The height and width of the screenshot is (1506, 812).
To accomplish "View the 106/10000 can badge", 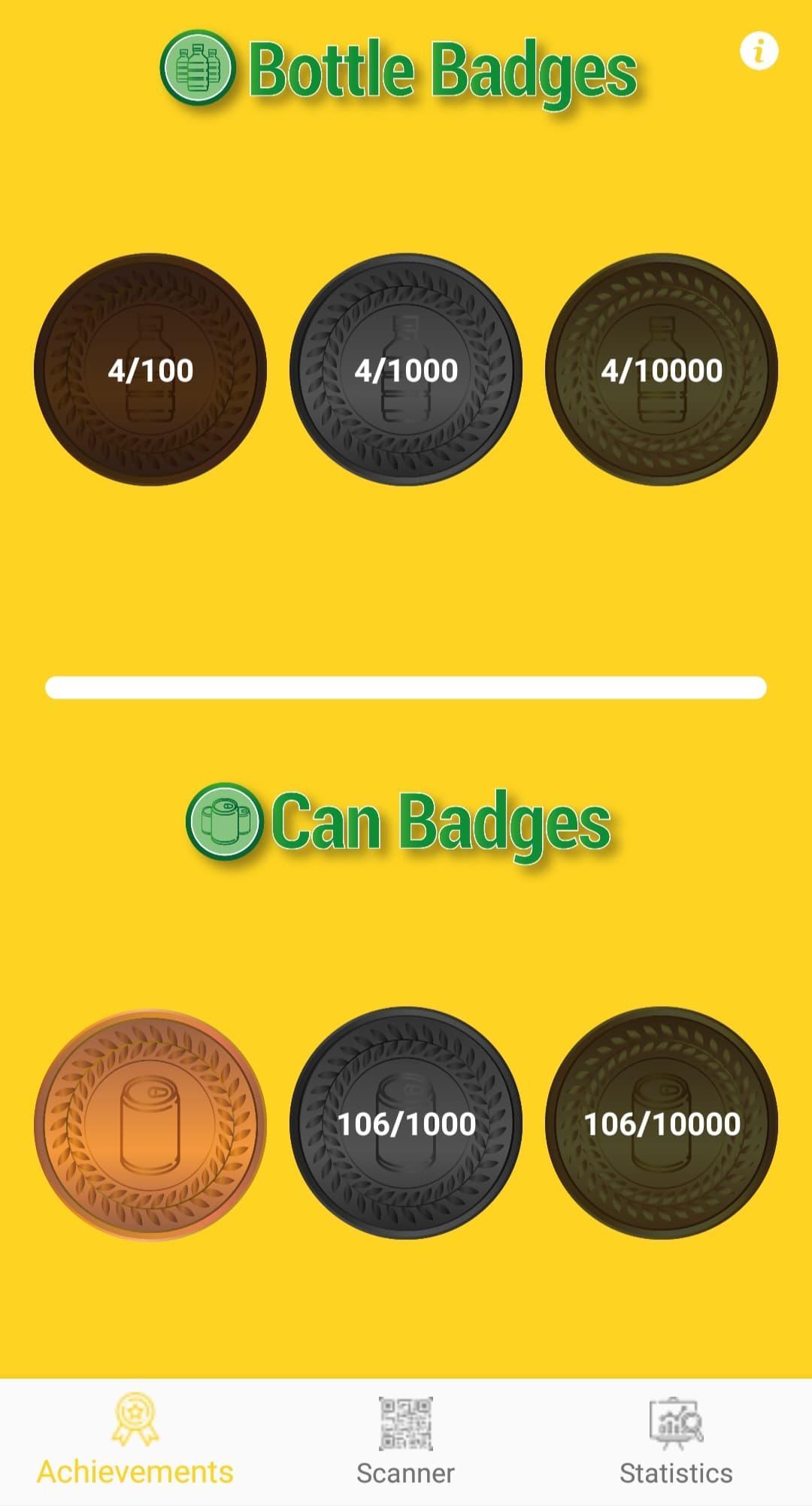I will click(662, 1124).
